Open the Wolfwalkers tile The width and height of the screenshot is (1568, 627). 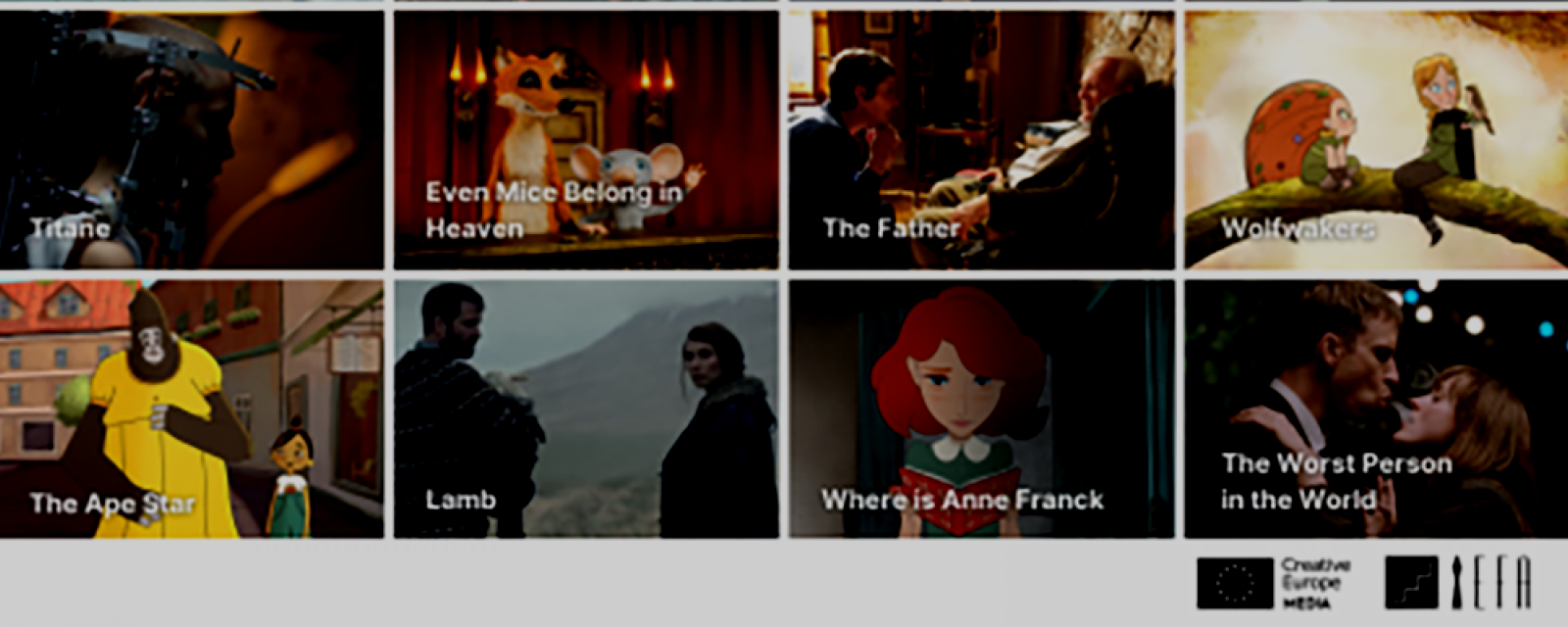pos(1375,139)
